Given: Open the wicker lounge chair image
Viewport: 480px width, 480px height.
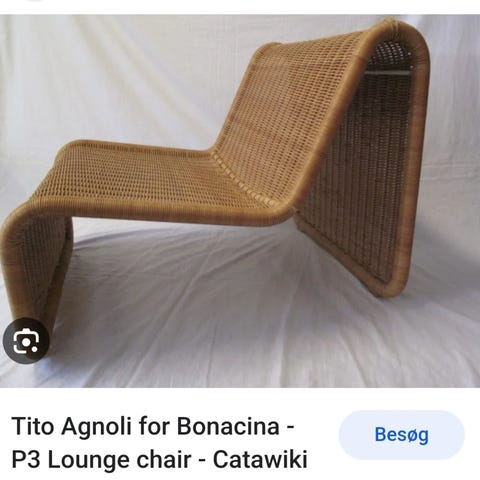Looking at the screenshot, I should click(240, 201).
